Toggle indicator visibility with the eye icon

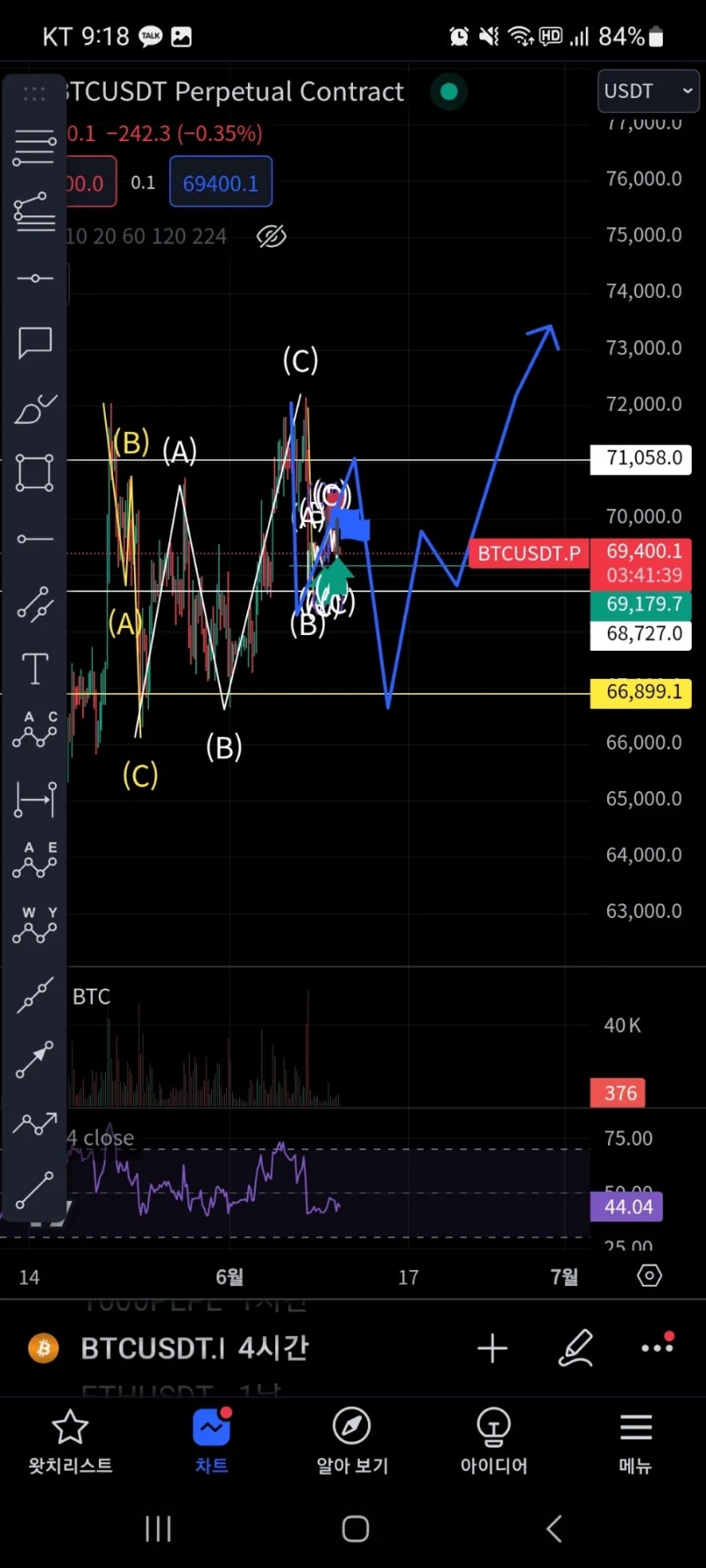coord(271,235)
